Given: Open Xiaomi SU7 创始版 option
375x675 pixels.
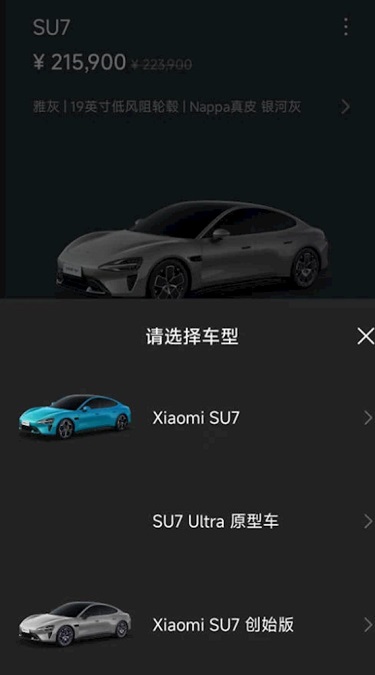Looking at the screenshot, I should tap(187, 625).
